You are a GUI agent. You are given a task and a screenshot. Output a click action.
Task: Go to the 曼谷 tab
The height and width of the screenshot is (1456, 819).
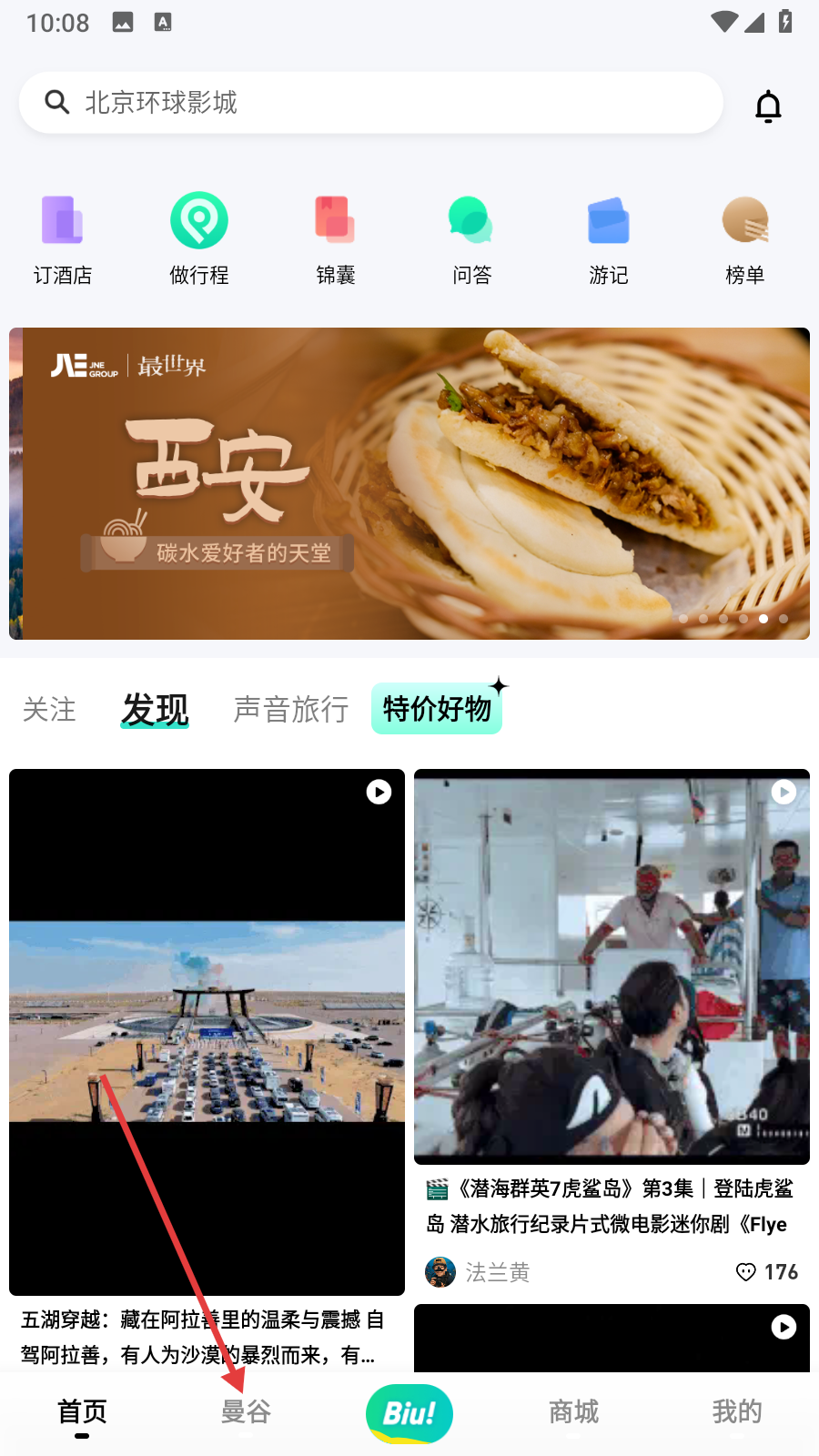click(246, 1412)
